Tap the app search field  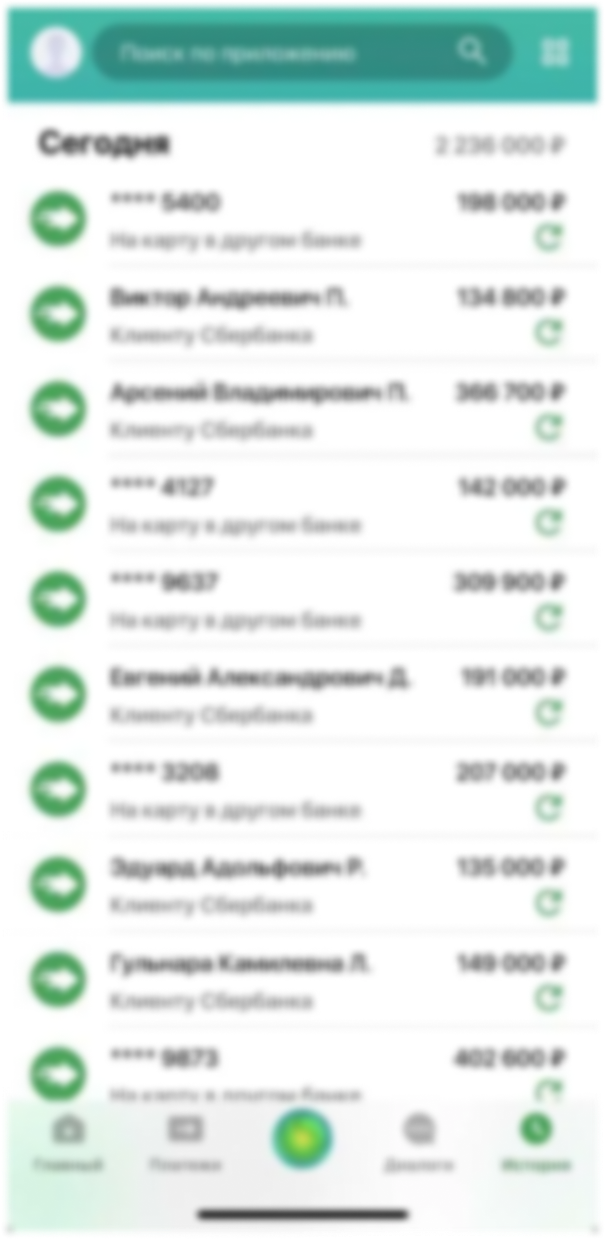tap(302, 52)
